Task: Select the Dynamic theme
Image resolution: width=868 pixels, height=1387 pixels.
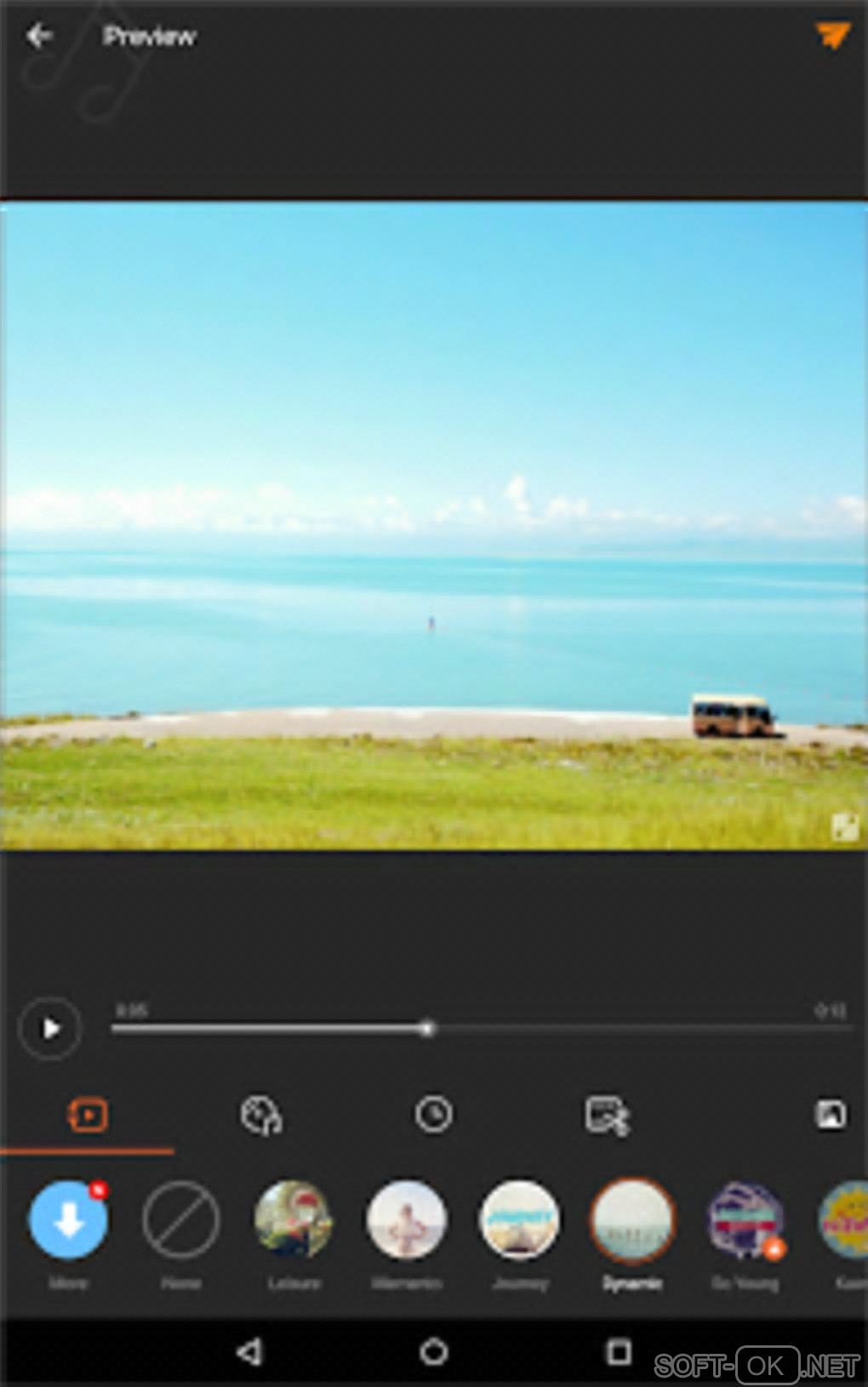Action: point(632,1220)
